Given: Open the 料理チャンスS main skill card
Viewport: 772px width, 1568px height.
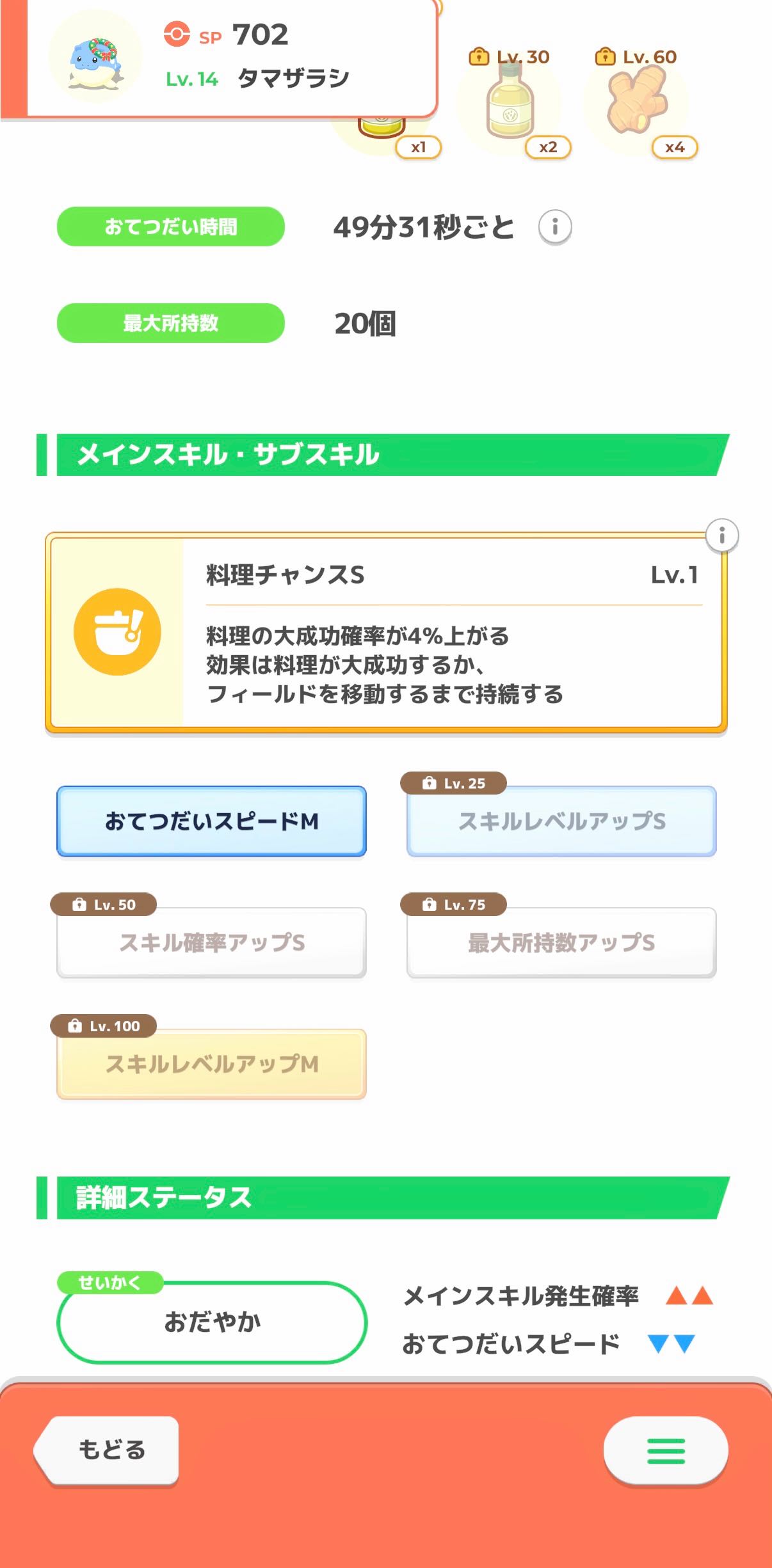Looking at the screenshot, I should (386, 633).
